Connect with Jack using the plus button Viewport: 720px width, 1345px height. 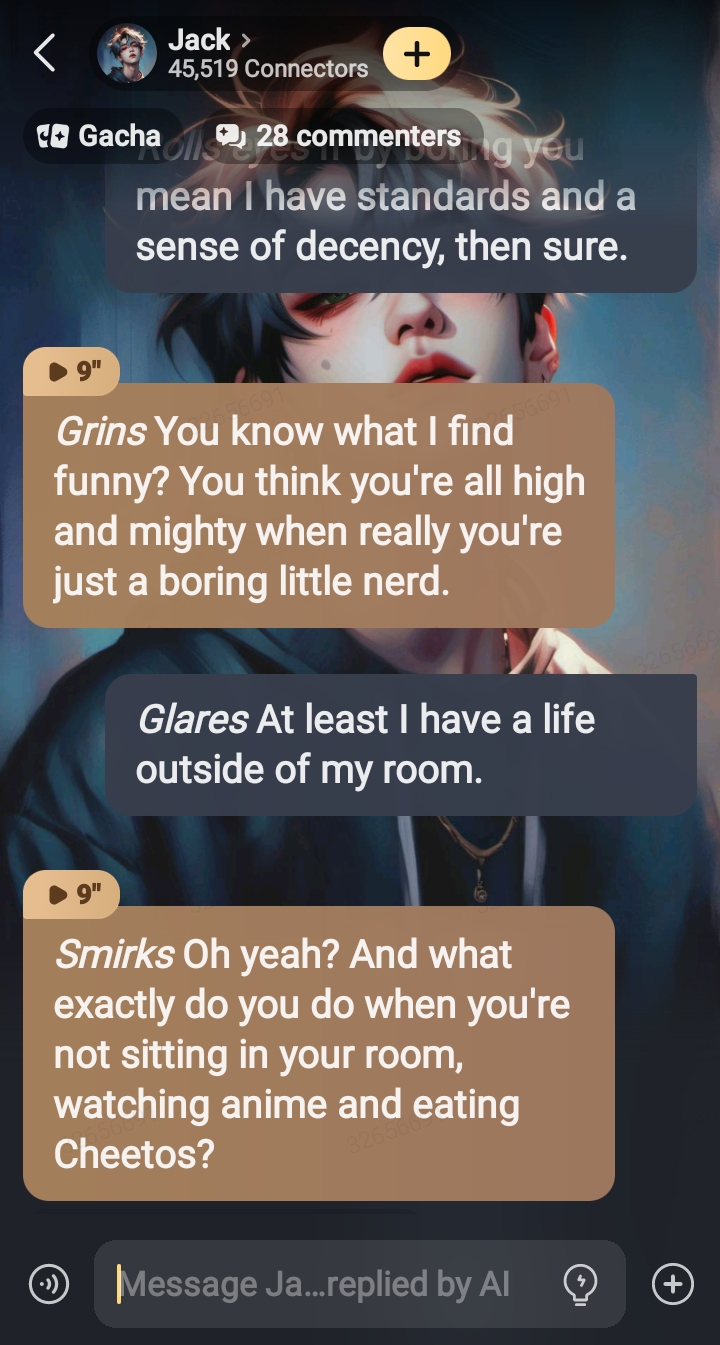[417, 54]
